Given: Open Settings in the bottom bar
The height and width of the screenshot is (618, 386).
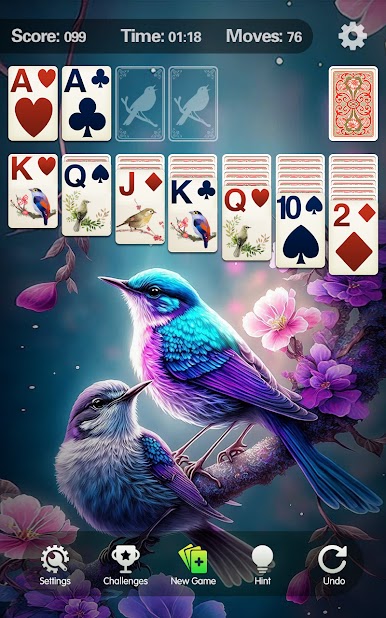Looking at the screenshot, I should (55, 565).
